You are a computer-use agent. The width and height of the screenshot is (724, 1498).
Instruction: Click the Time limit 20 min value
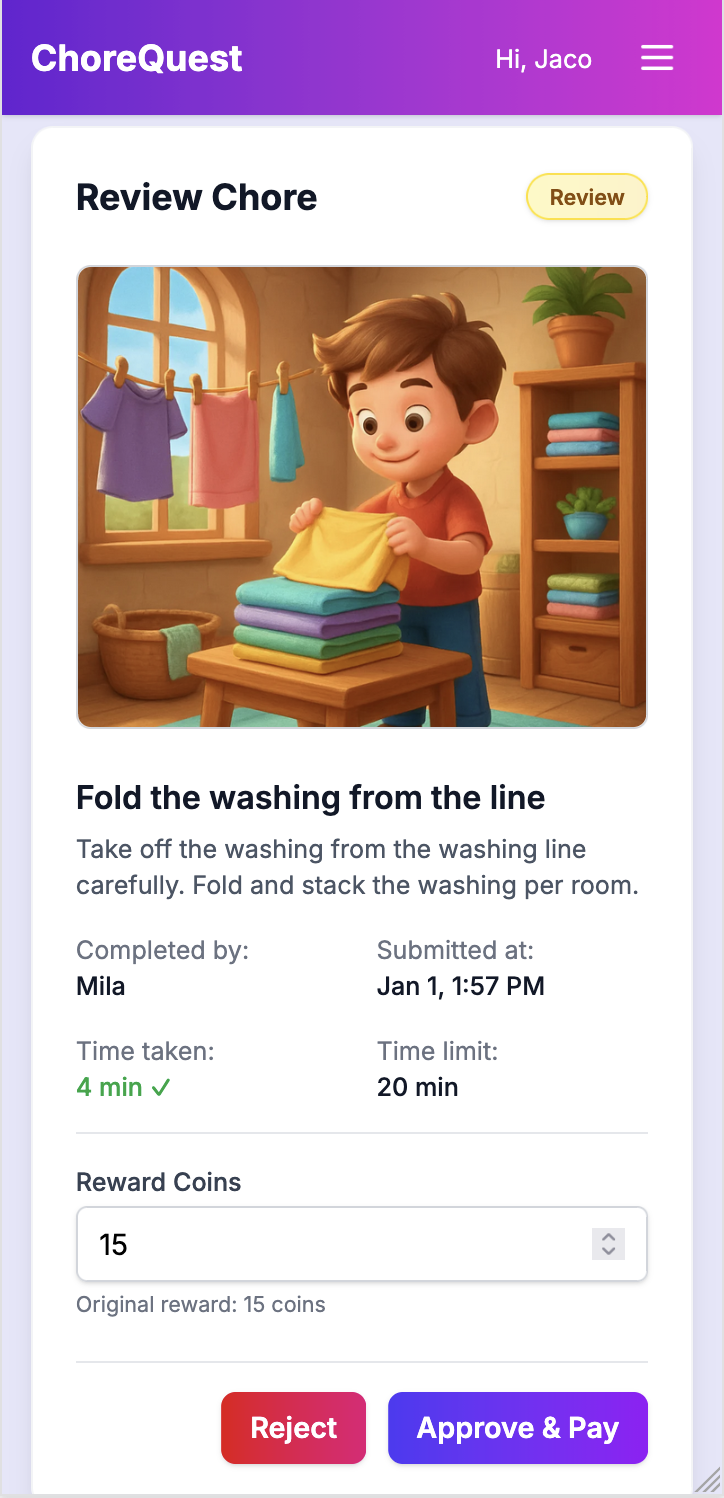pyautogui.click(x=417, y=1087)
